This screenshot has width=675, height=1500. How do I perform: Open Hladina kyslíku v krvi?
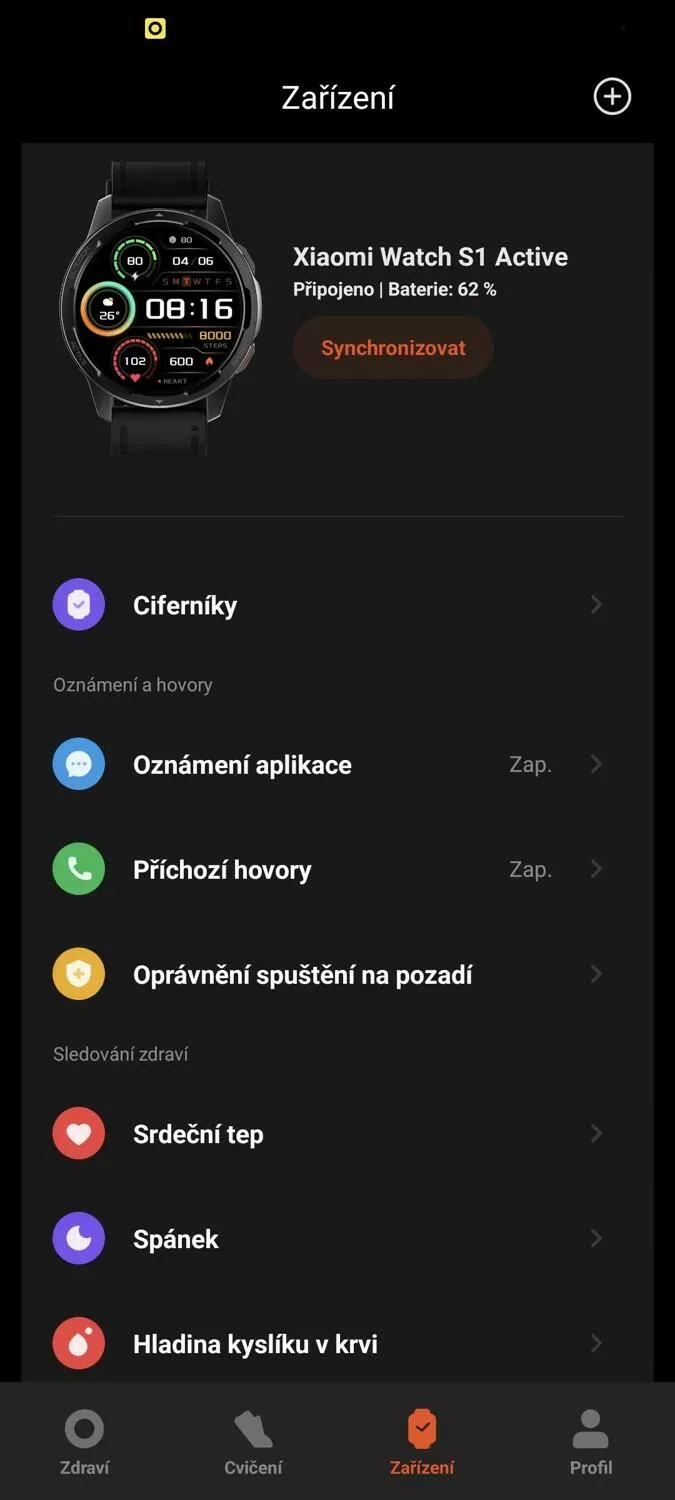[337, 1344]
